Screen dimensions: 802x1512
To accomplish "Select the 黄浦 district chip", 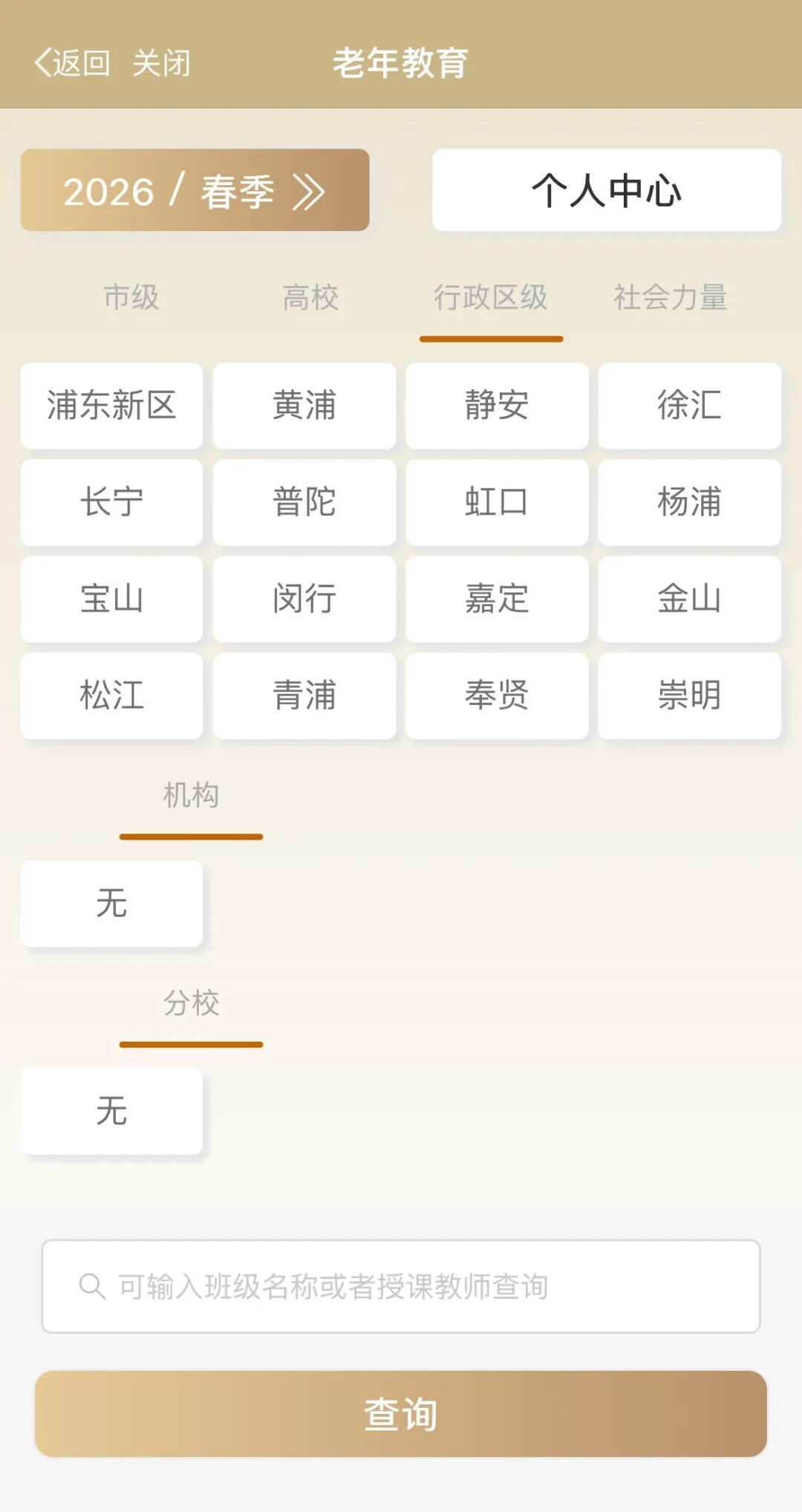I will click(x=304, y=406).
